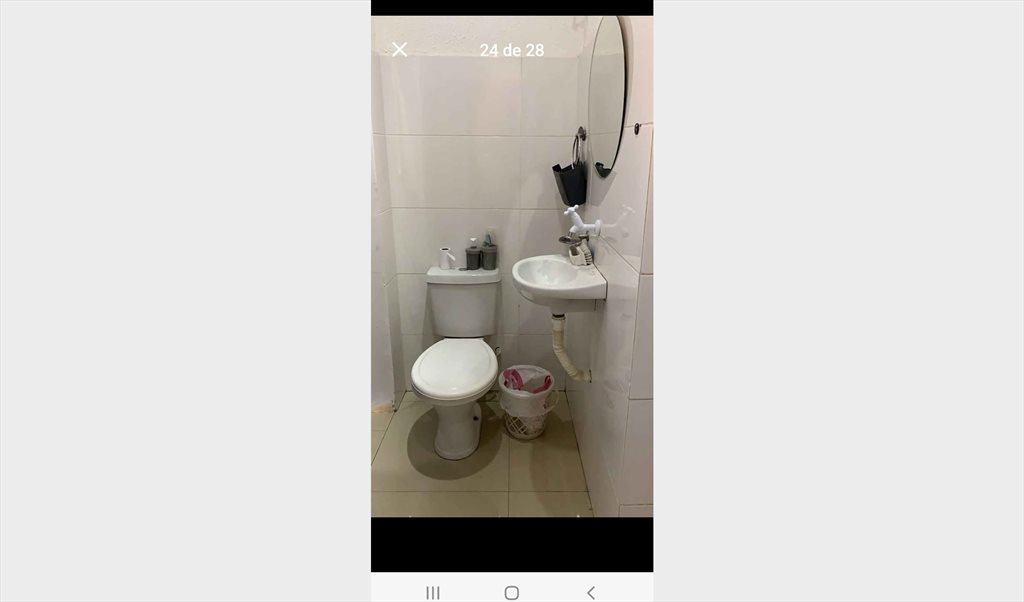Close the photo viewer

pos(399,50)
